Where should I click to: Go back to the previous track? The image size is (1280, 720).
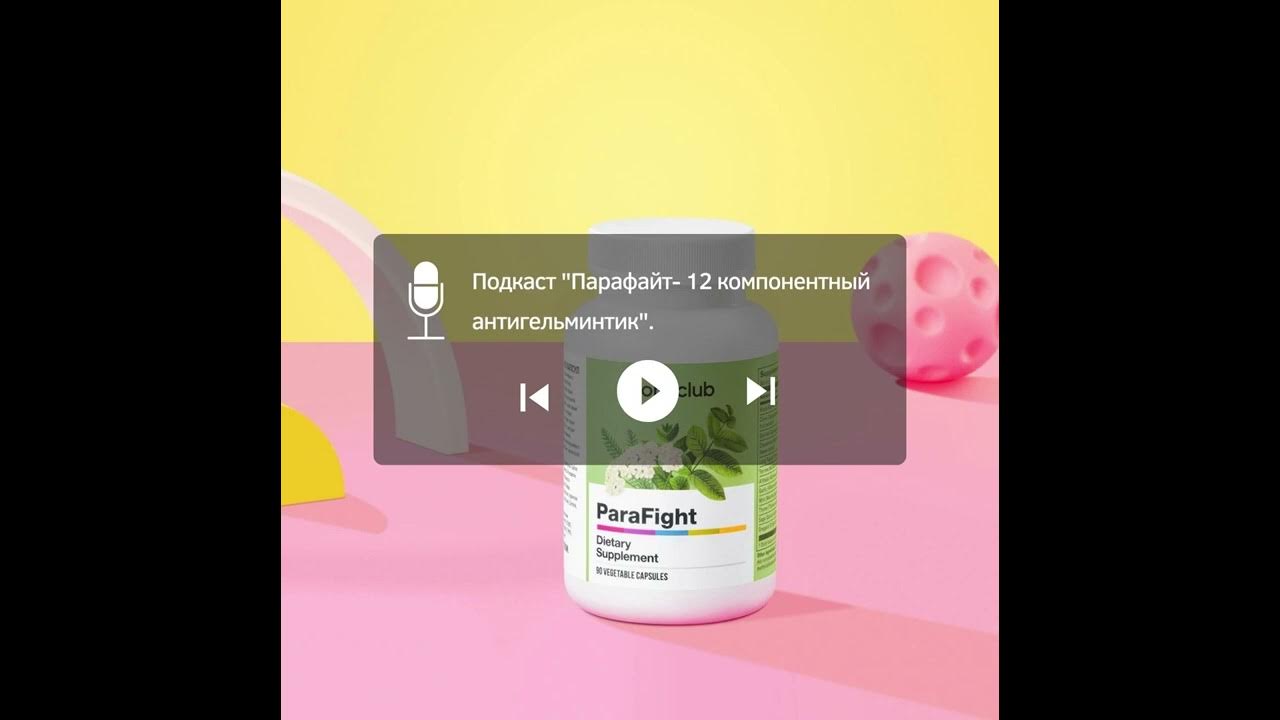(x=535, y=398)
